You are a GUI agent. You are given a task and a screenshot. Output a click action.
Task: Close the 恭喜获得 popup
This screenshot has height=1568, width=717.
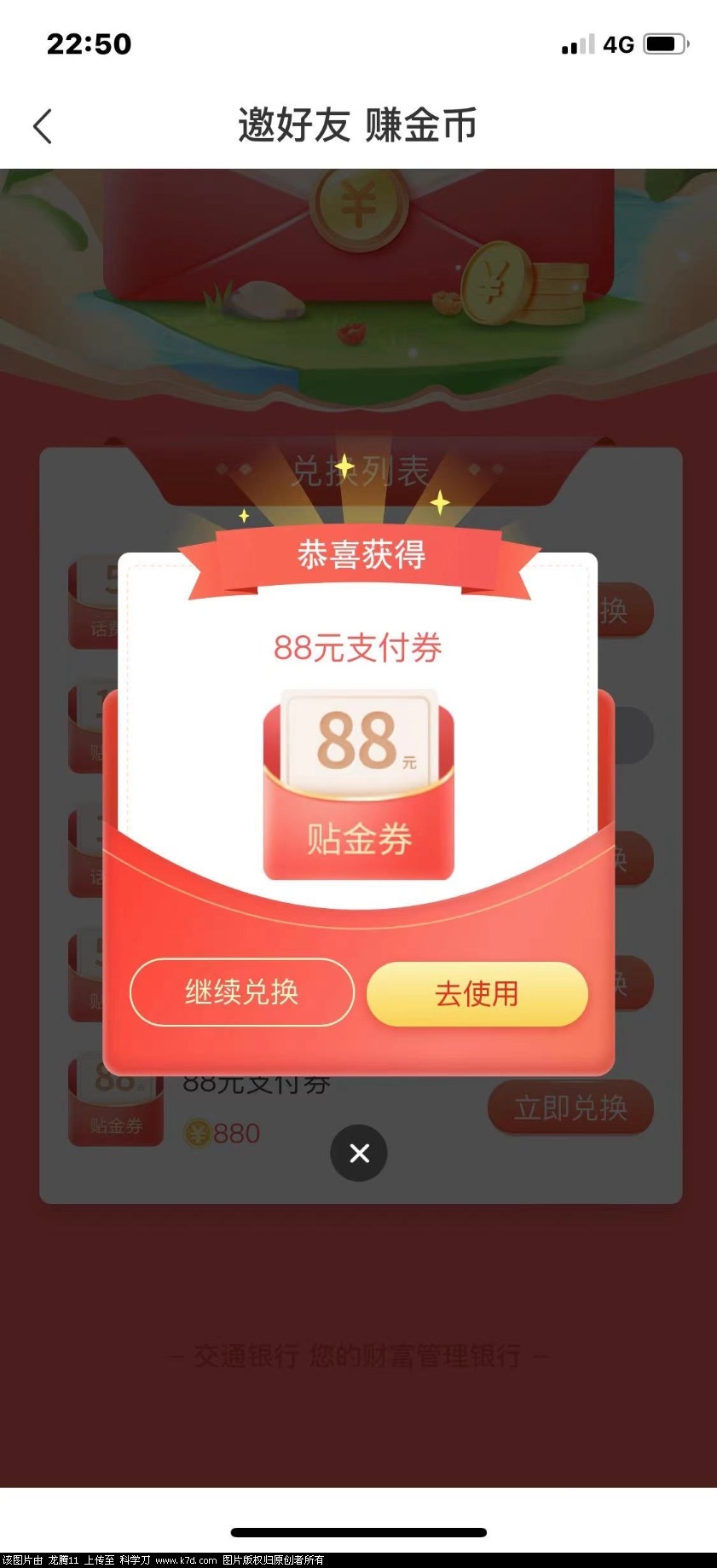click(359, 1154)
